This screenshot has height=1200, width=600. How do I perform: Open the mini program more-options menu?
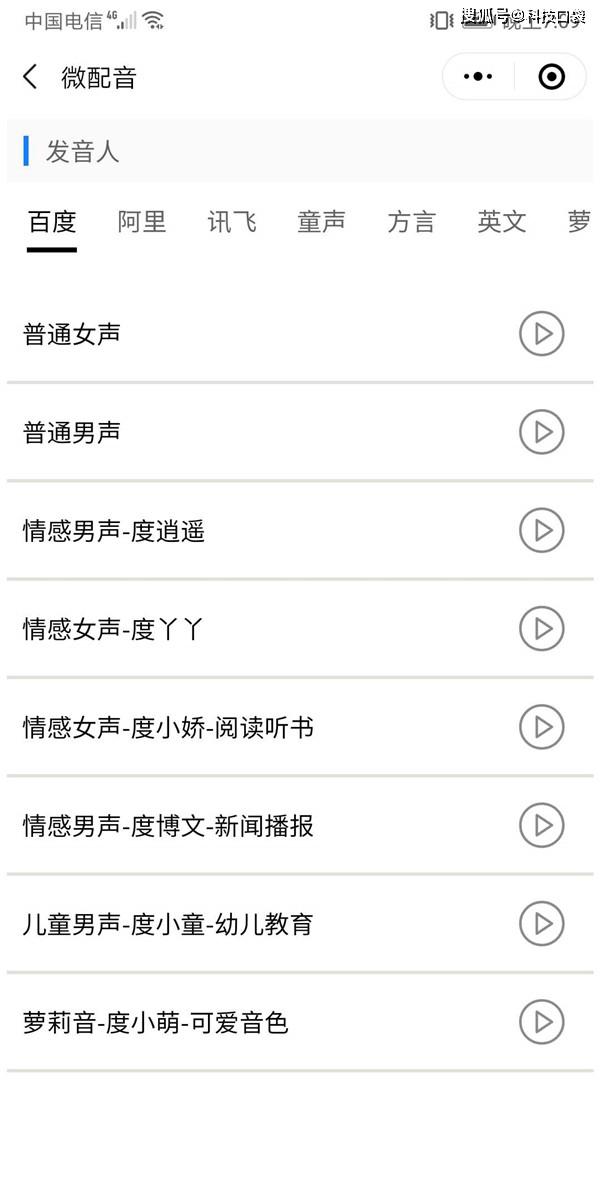479,77
